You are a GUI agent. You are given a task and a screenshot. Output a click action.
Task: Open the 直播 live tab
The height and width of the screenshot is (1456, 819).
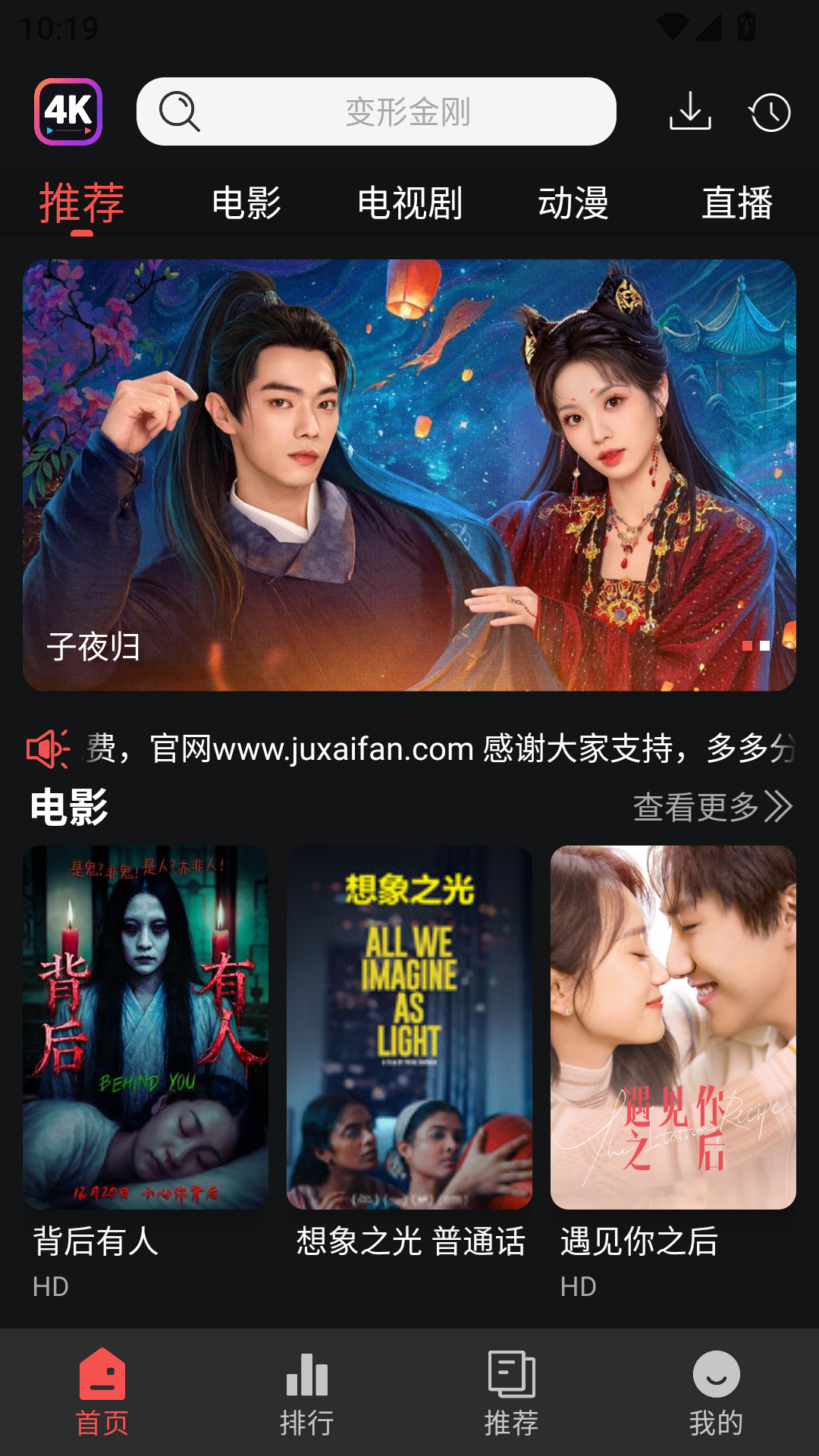[x=737, y=203]
